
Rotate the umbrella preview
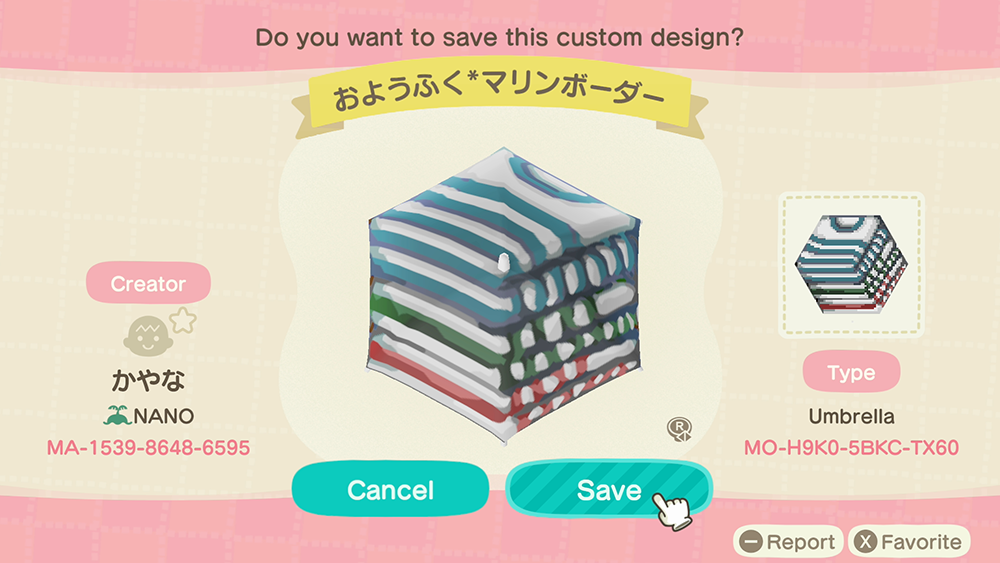680,430
